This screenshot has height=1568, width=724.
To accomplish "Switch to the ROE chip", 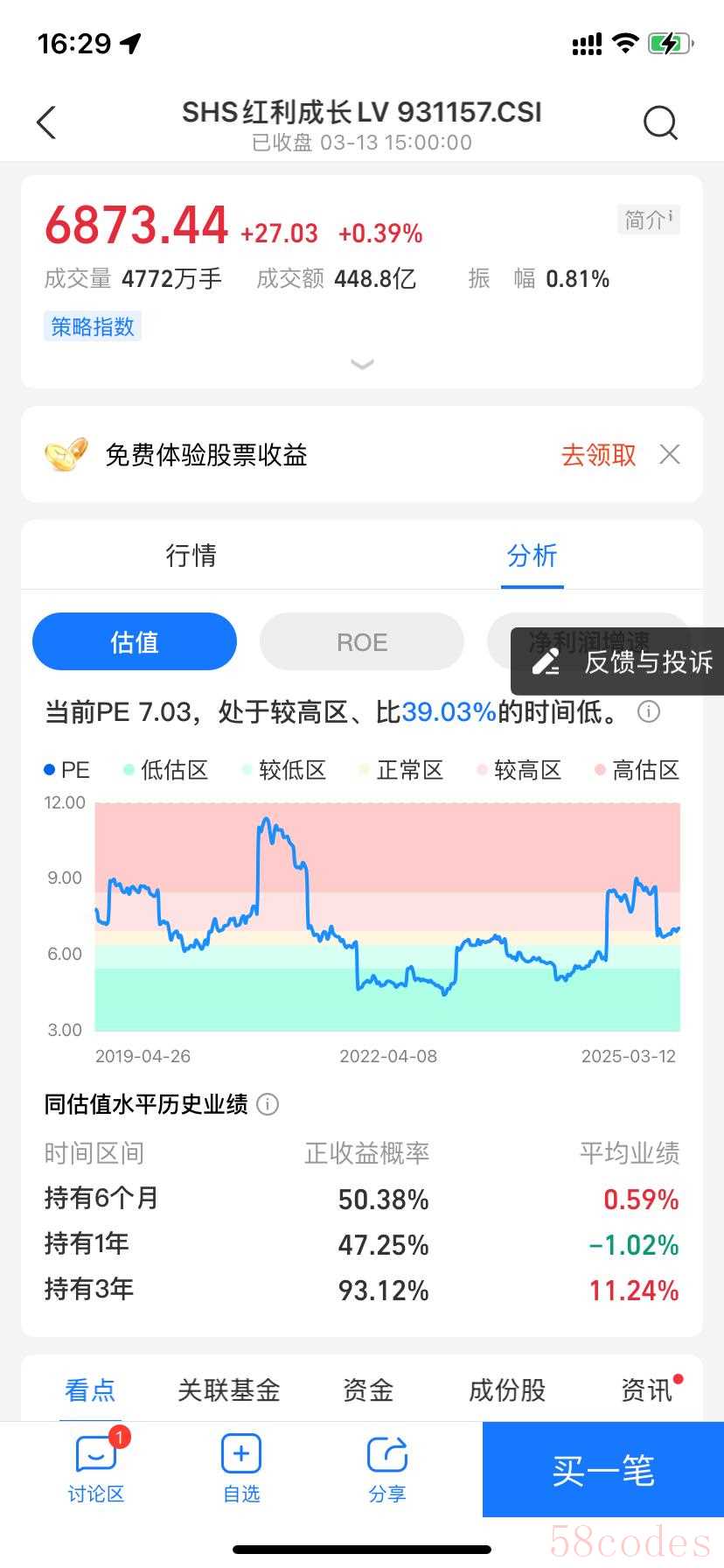I will (362, 641).
